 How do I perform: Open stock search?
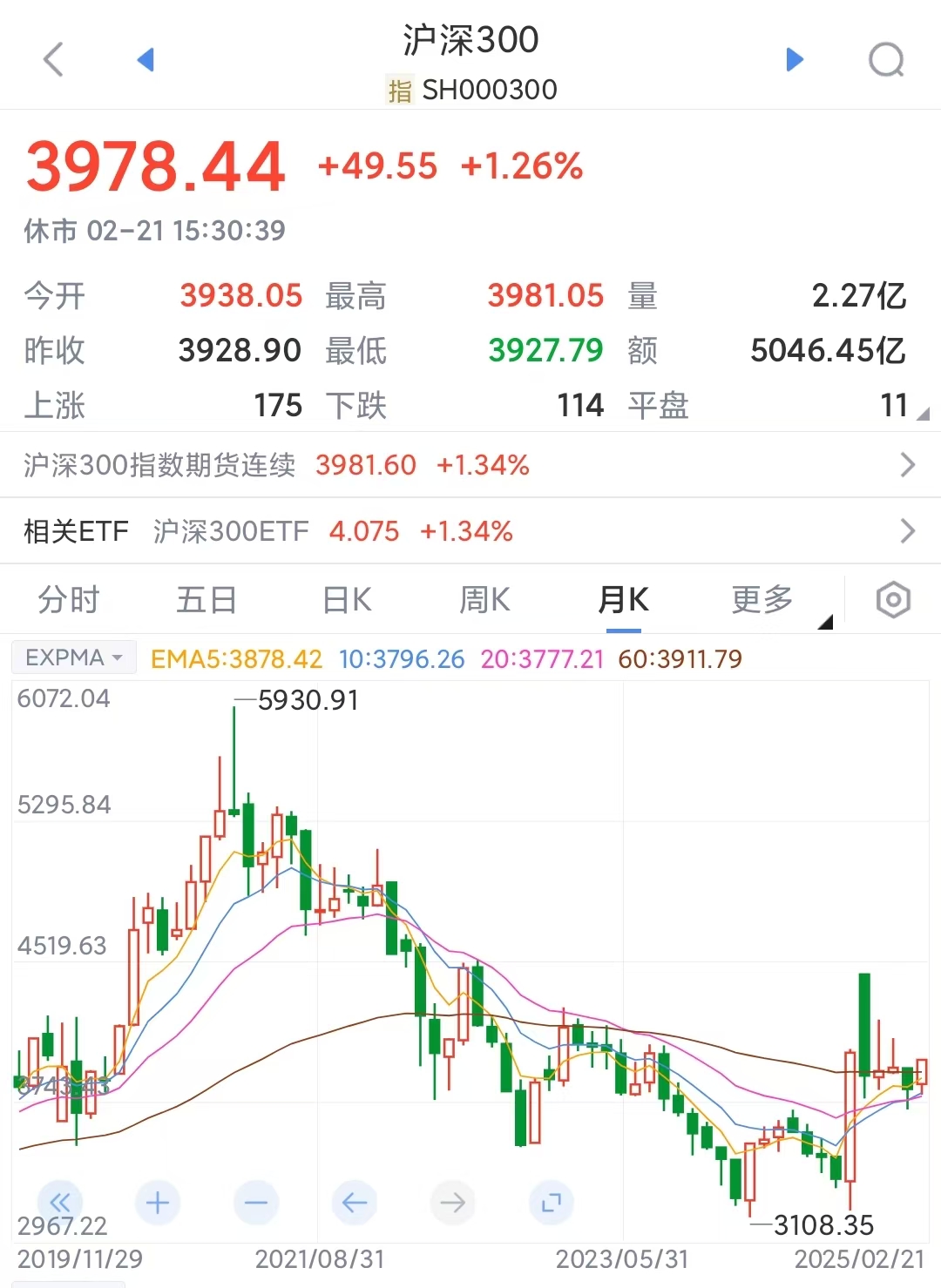tap(886, 60)
